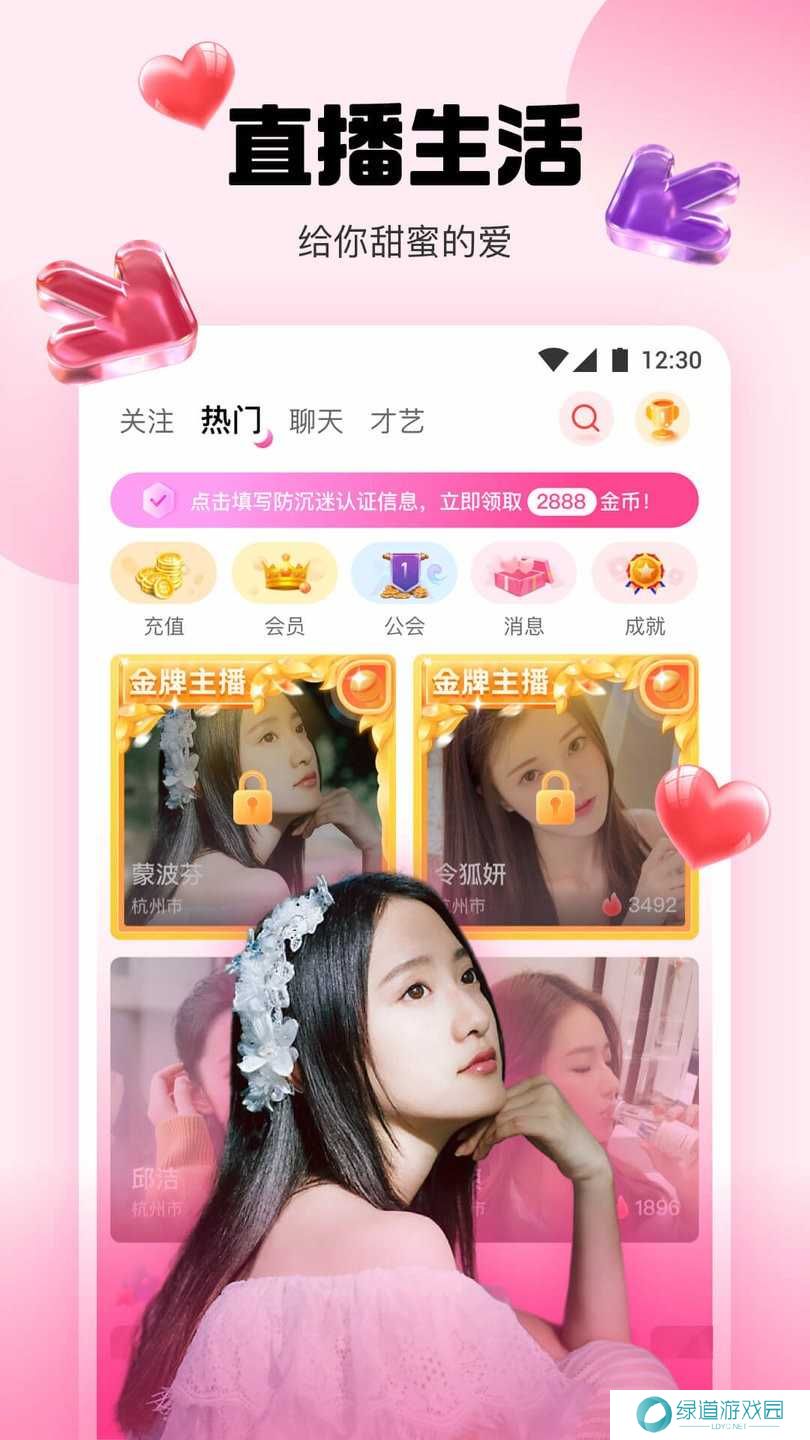Select the 会员 crown membership icon

pyautogui.click(x=286, y=571)
